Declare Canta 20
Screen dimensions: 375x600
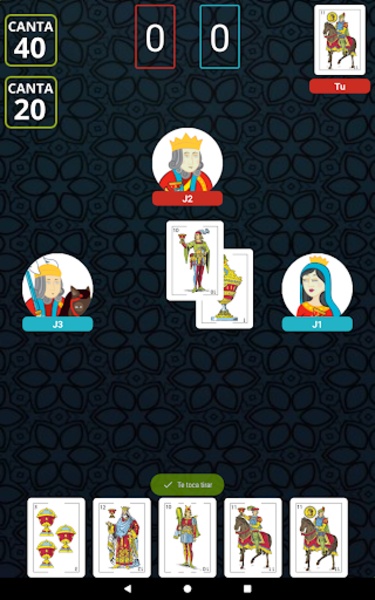click(31, 103)
